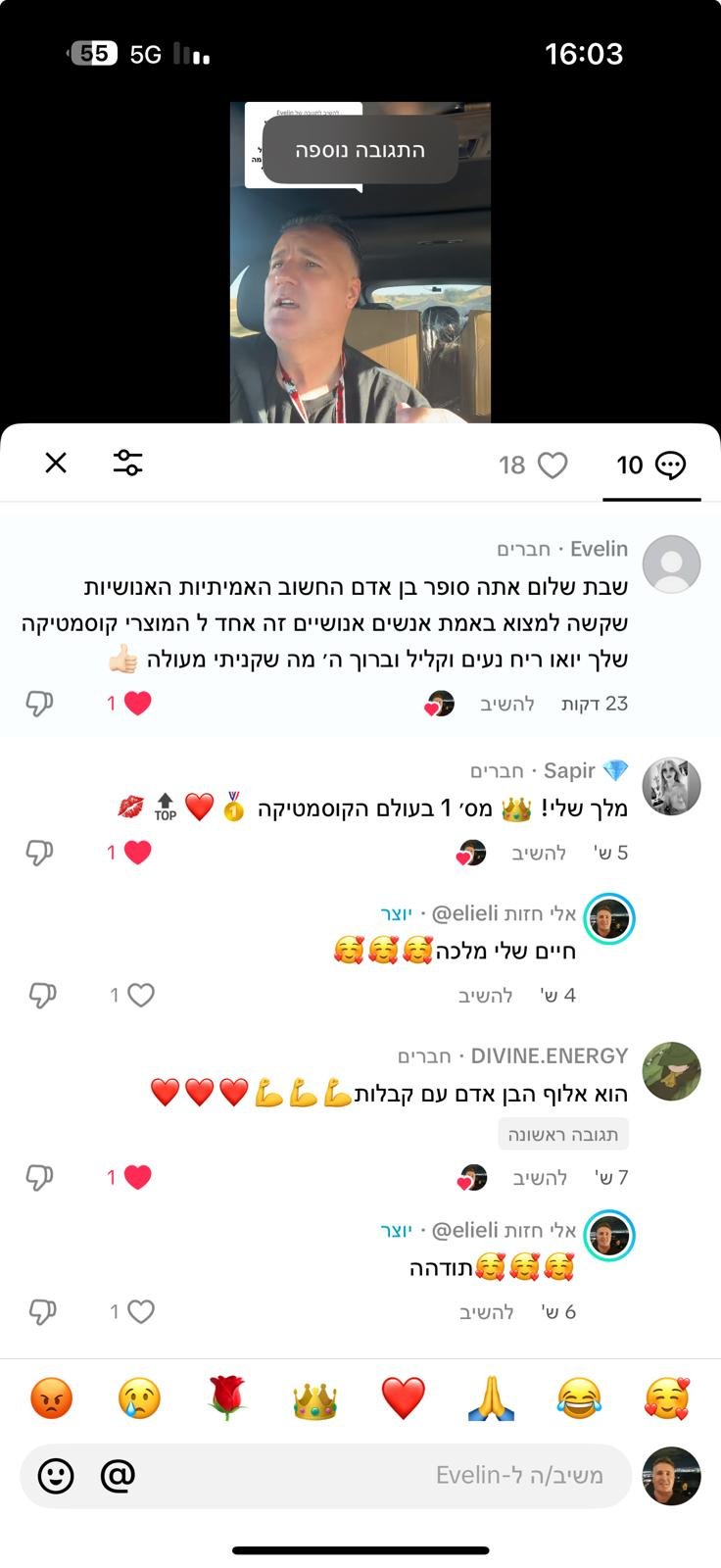Open the emoji picker in the reply box
The image size is (721, 1568).
(56, 1475)
